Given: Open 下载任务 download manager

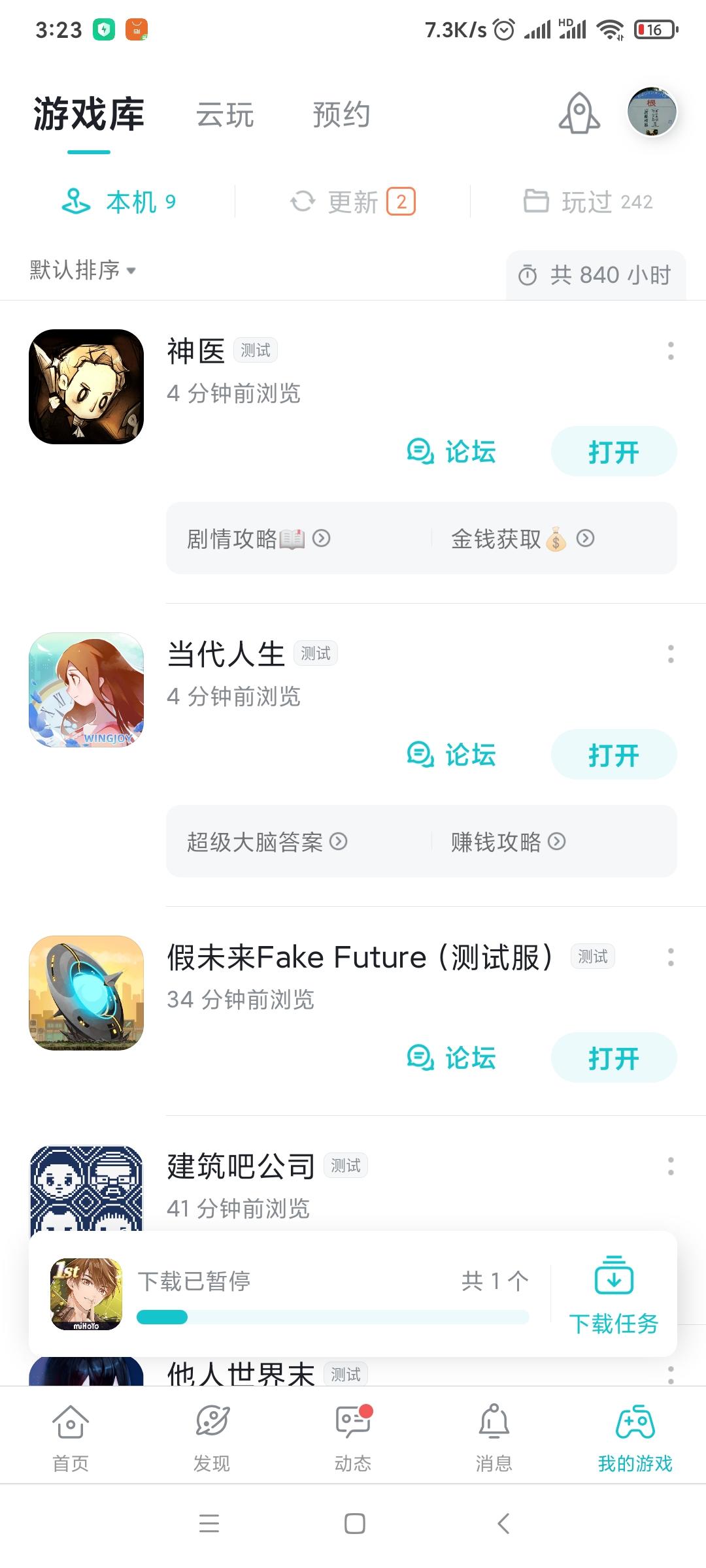Looking at the screenshot, I should [613, 1294].
